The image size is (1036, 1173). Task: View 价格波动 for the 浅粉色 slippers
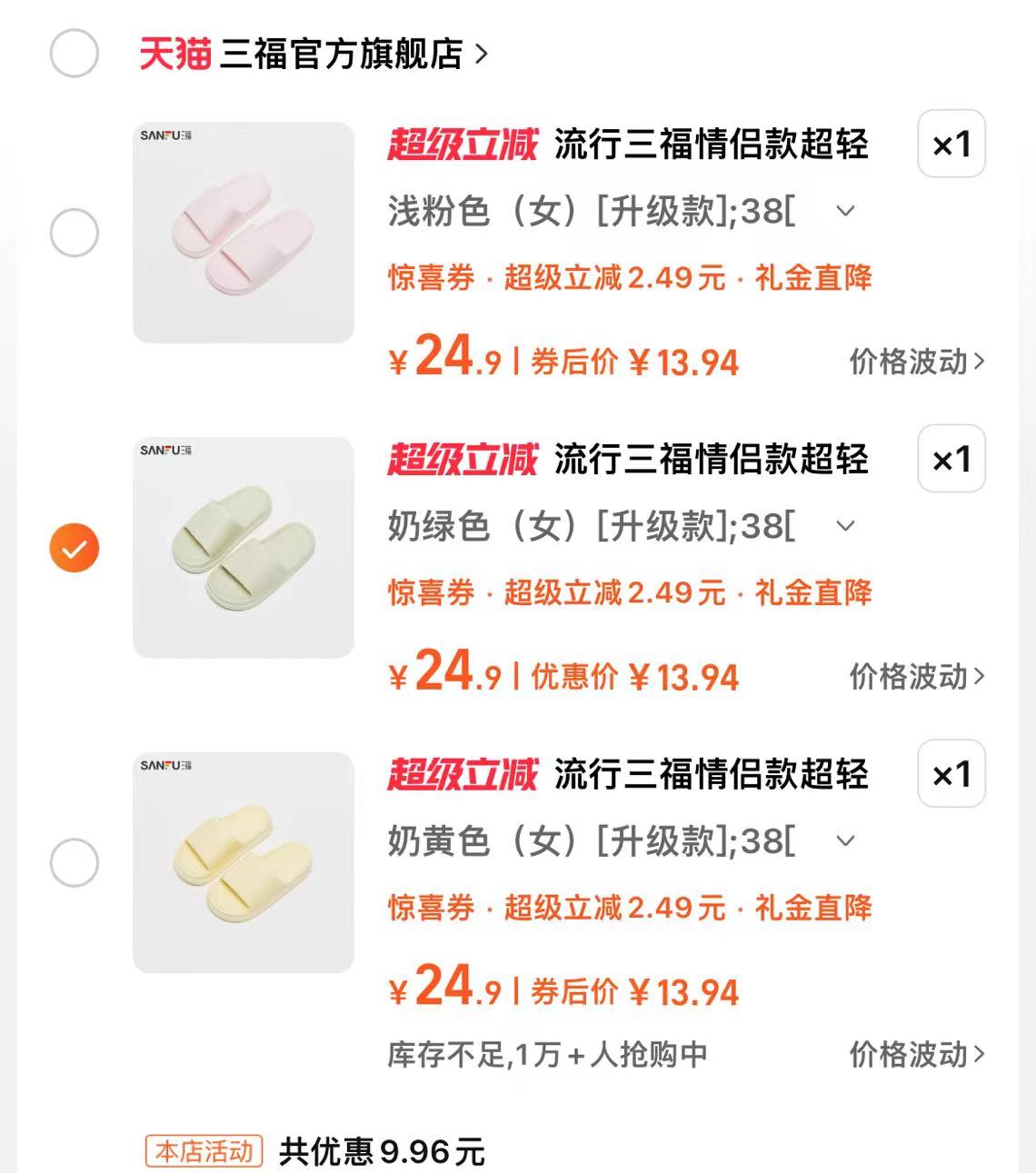(x=916, y=362)
